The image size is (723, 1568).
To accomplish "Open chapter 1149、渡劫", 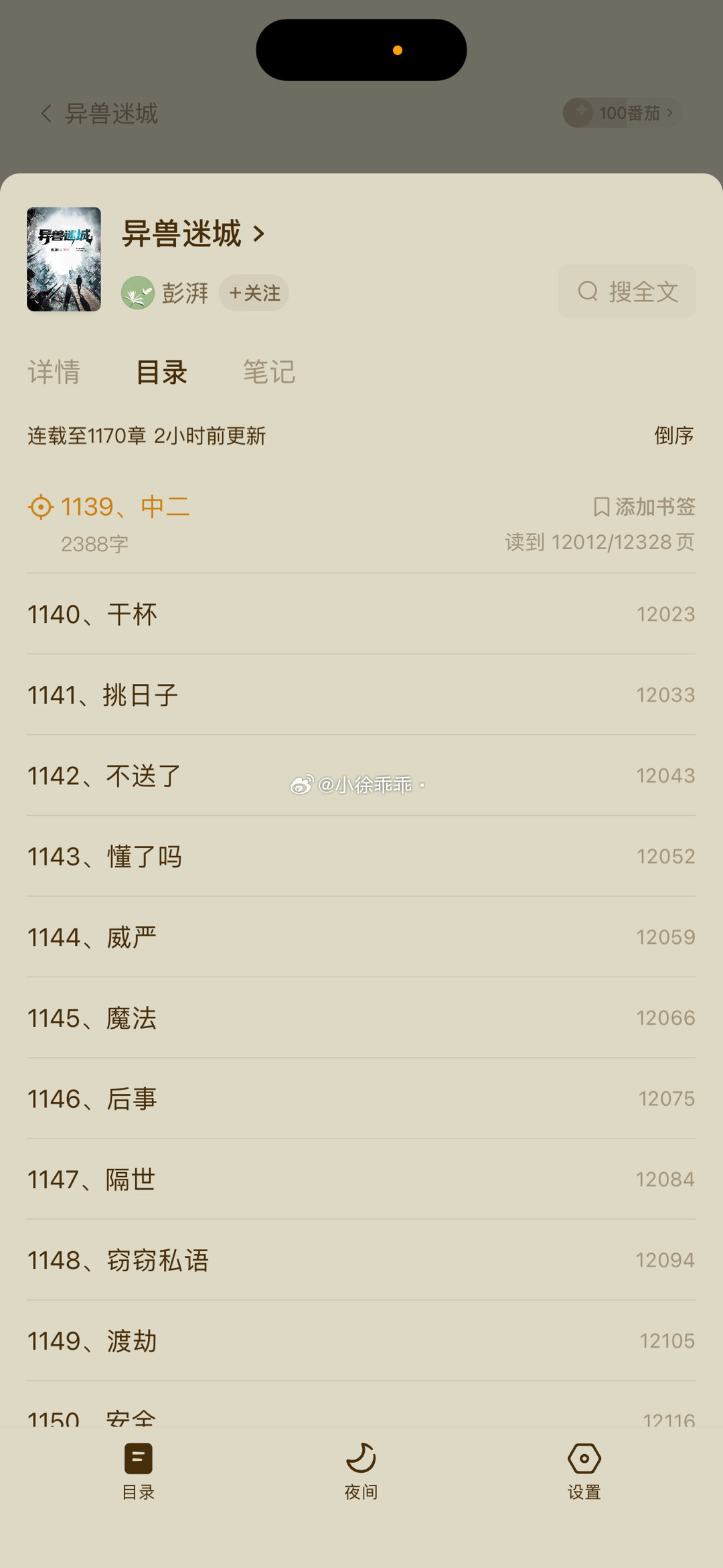I will pos(361,1341).
